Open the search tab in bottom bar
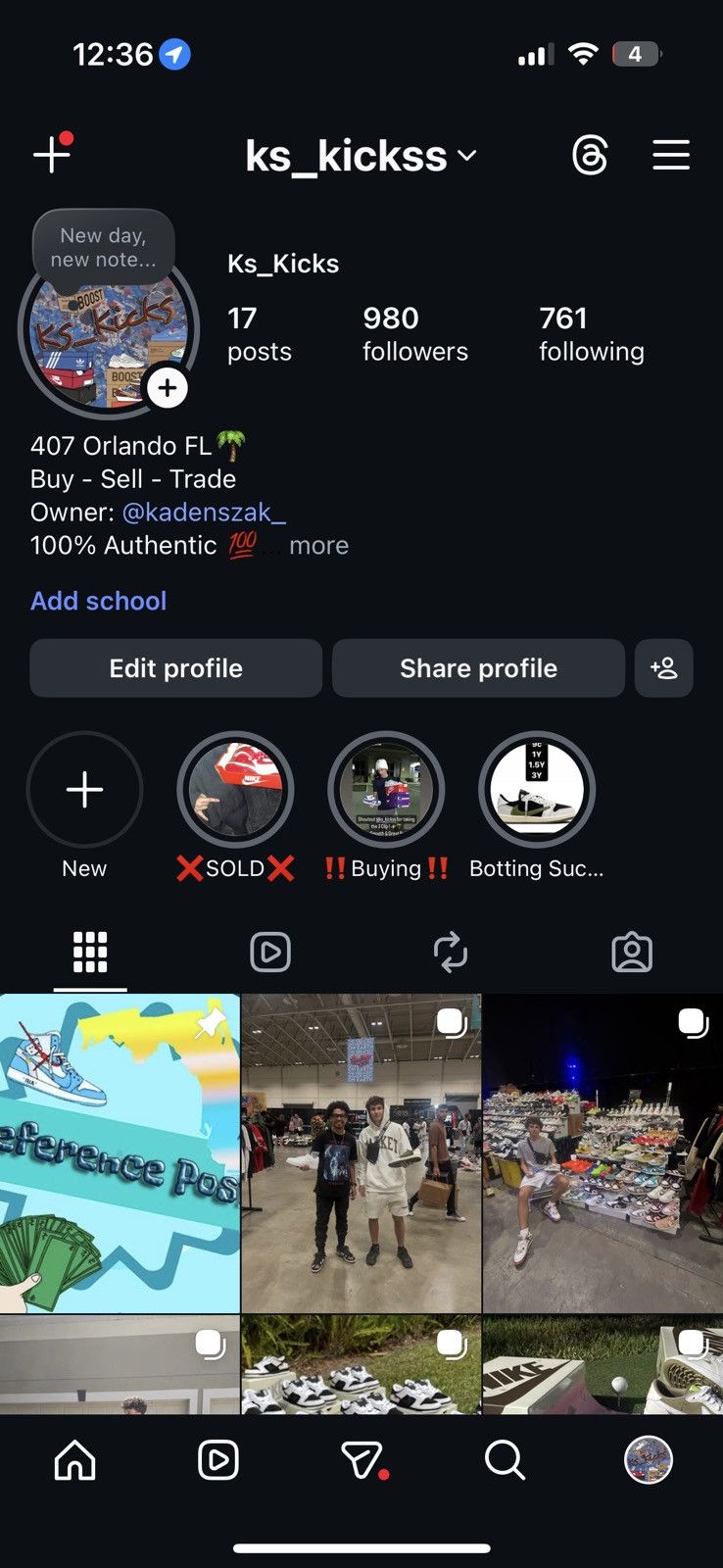The width and height of the screenshot is (723, 1568). 505,1460
